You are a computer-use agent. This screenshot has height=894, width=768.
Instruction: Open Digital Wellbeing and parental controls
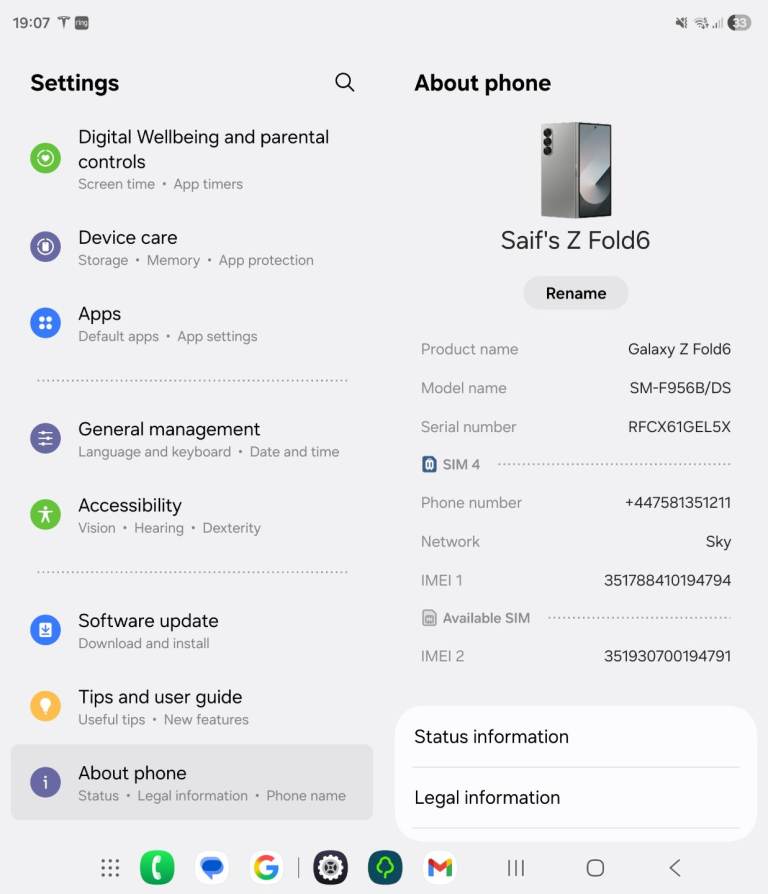click(x=192, y=159)
